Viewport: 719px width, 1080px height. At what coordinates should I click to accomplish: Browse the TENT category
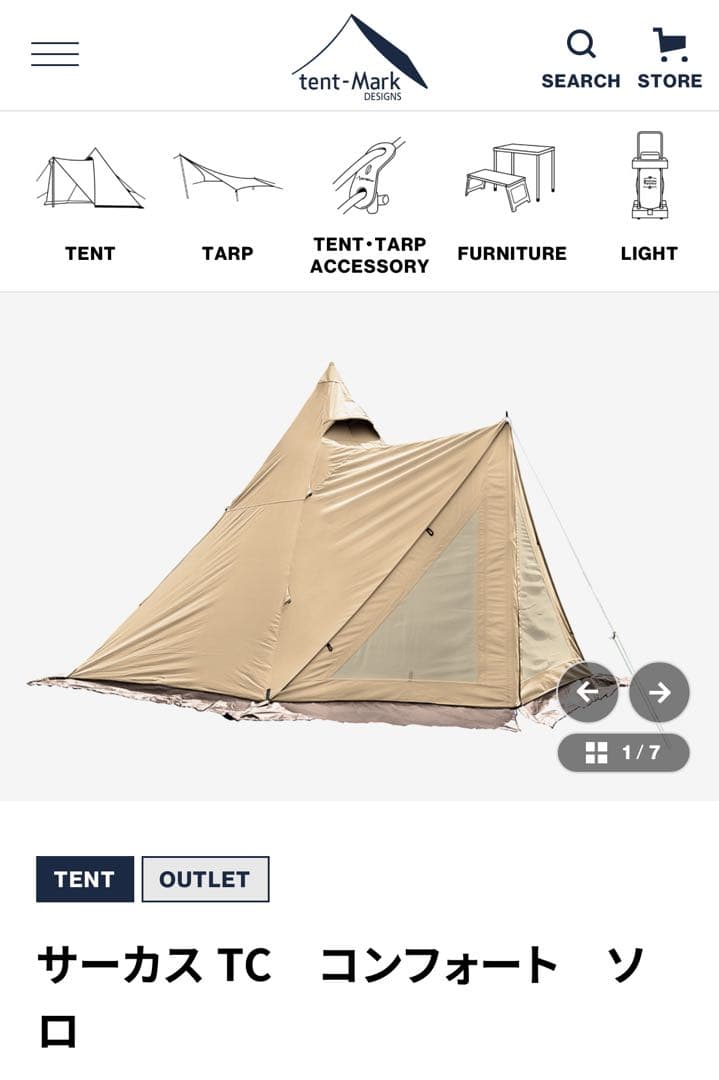point(90,200)
